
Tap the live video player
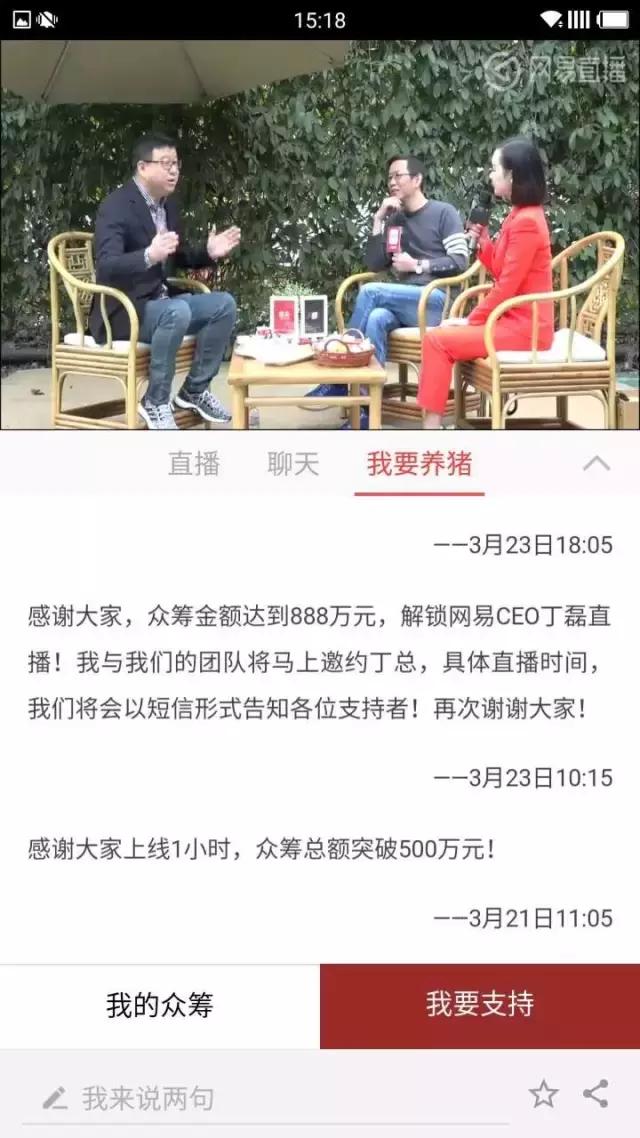[x=320, y=235]
